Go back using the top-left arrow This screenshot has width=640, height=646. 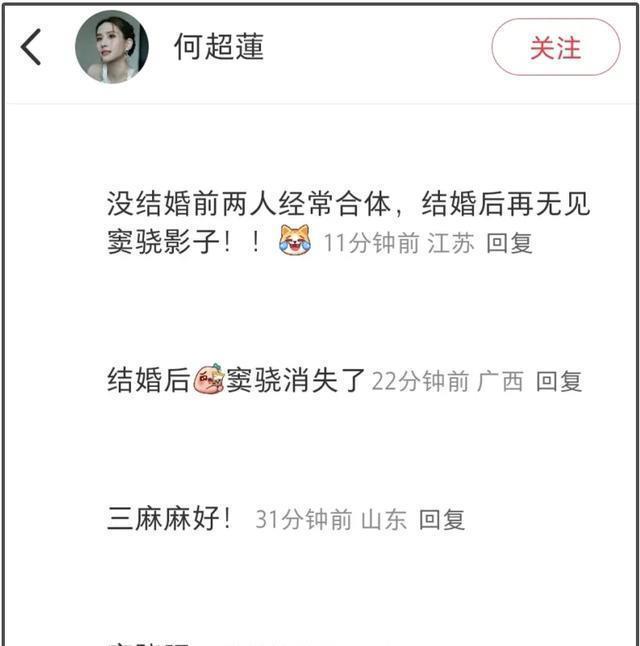32,47
